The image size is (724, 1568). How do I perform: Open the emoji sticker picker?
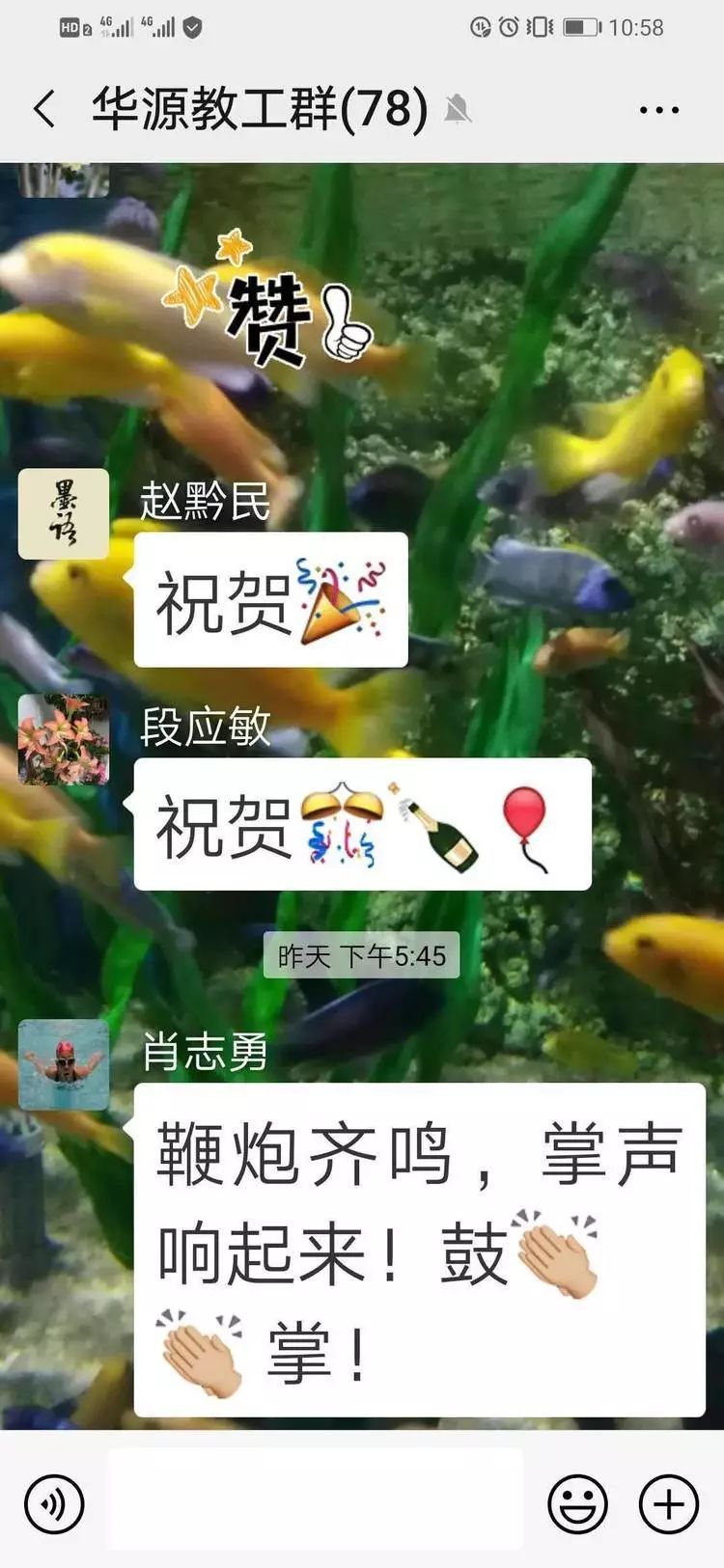pos(577,1503)
